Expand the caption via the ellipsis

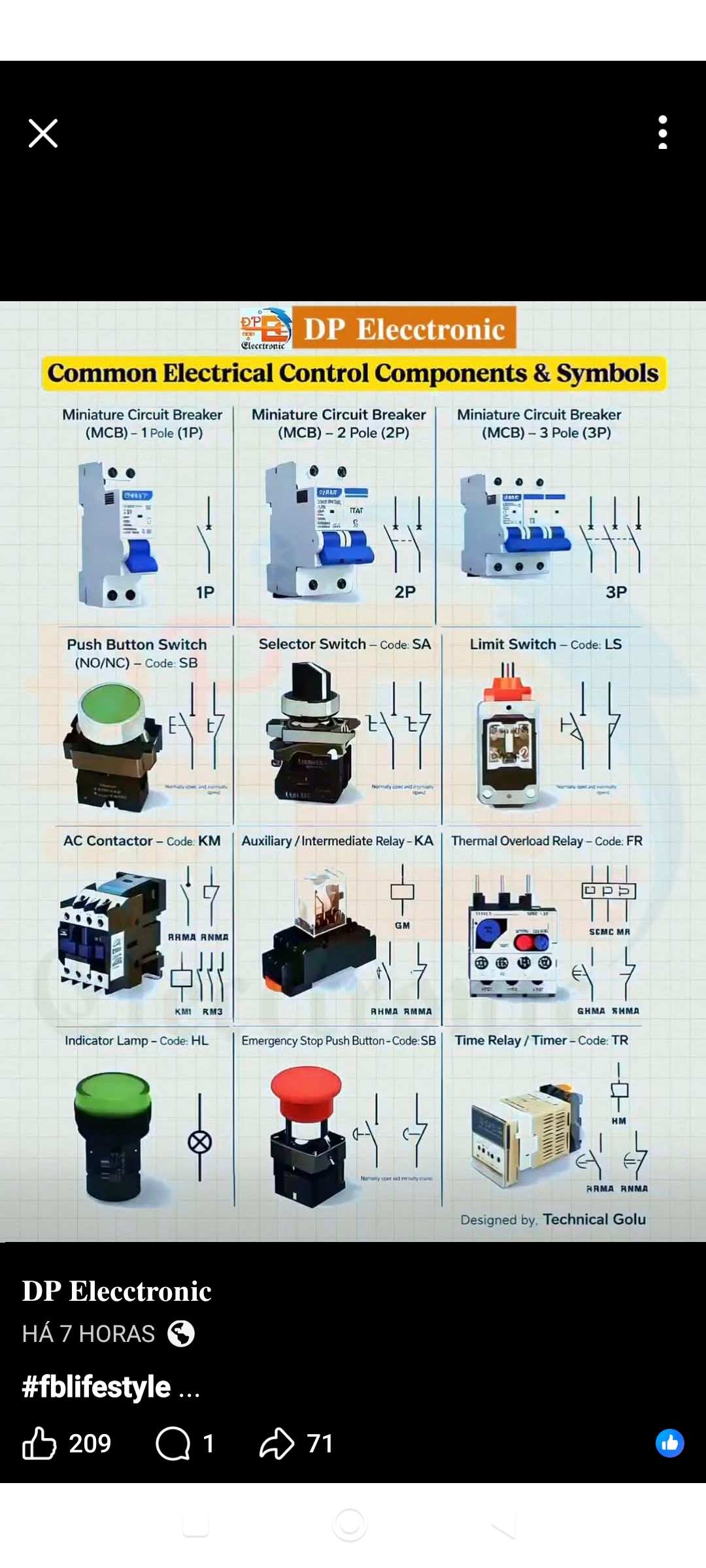point(190,1388)
